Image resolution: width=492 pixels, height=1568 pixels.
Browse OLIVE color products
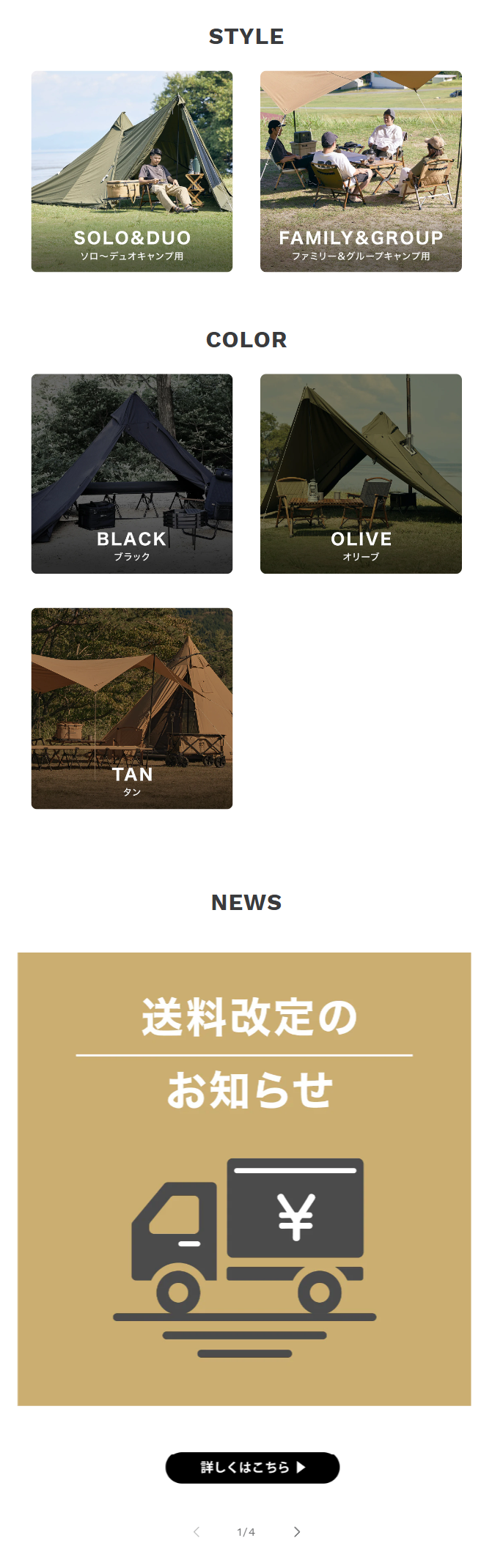coord(361,474)
